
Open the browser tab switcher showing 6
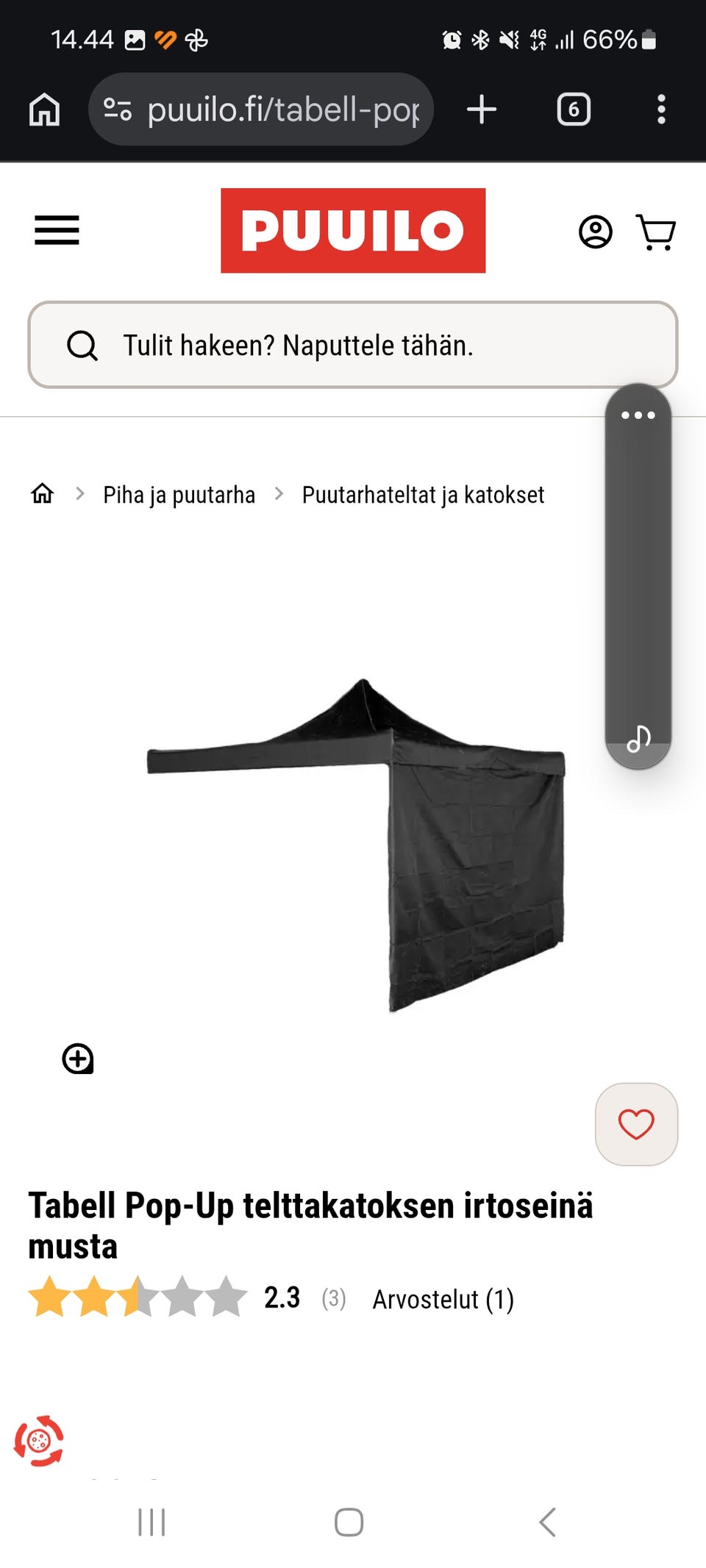pos(574,110)
